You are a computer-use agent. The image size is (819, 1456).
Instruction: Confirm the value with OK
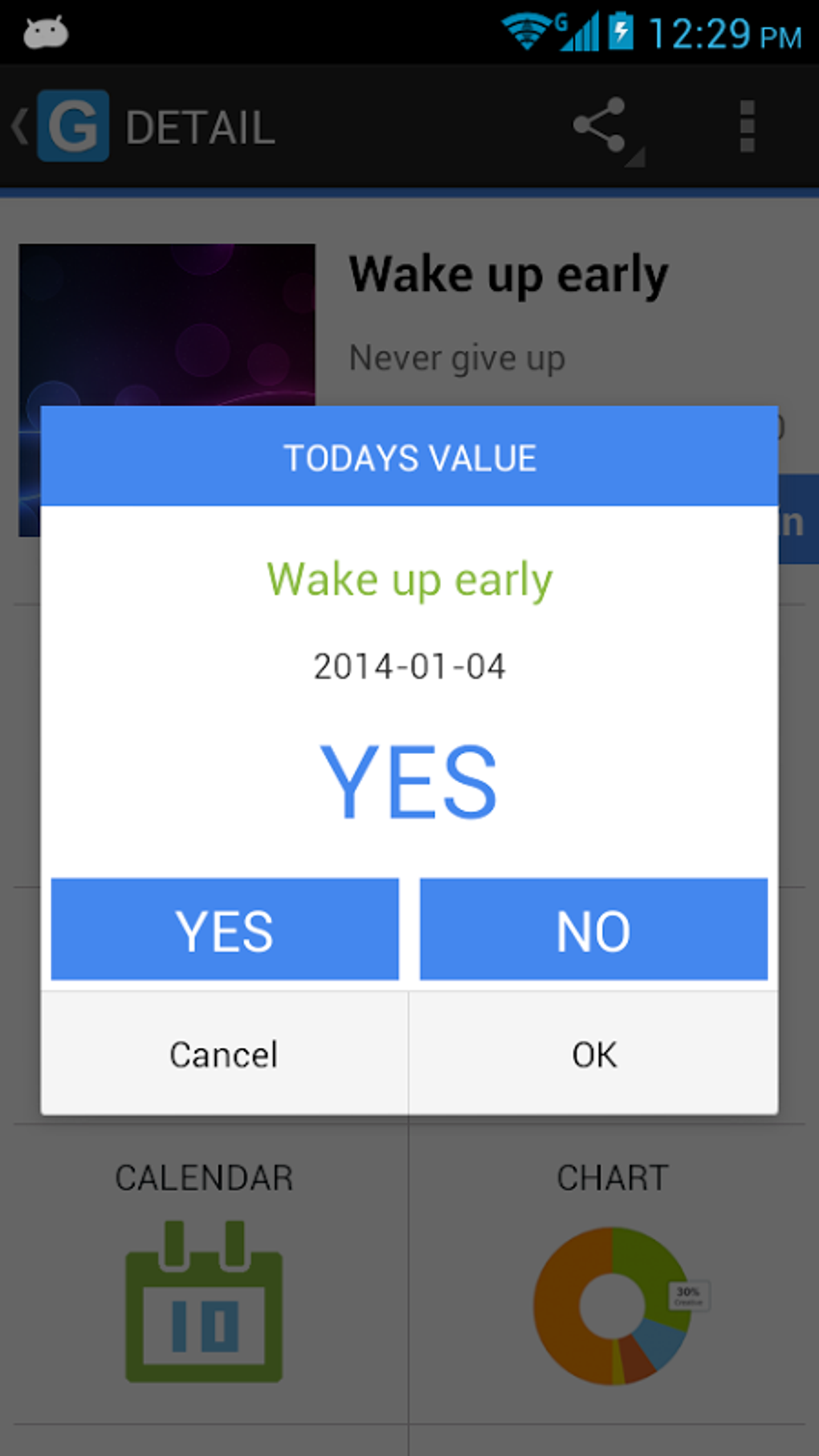click(593, 1054)
